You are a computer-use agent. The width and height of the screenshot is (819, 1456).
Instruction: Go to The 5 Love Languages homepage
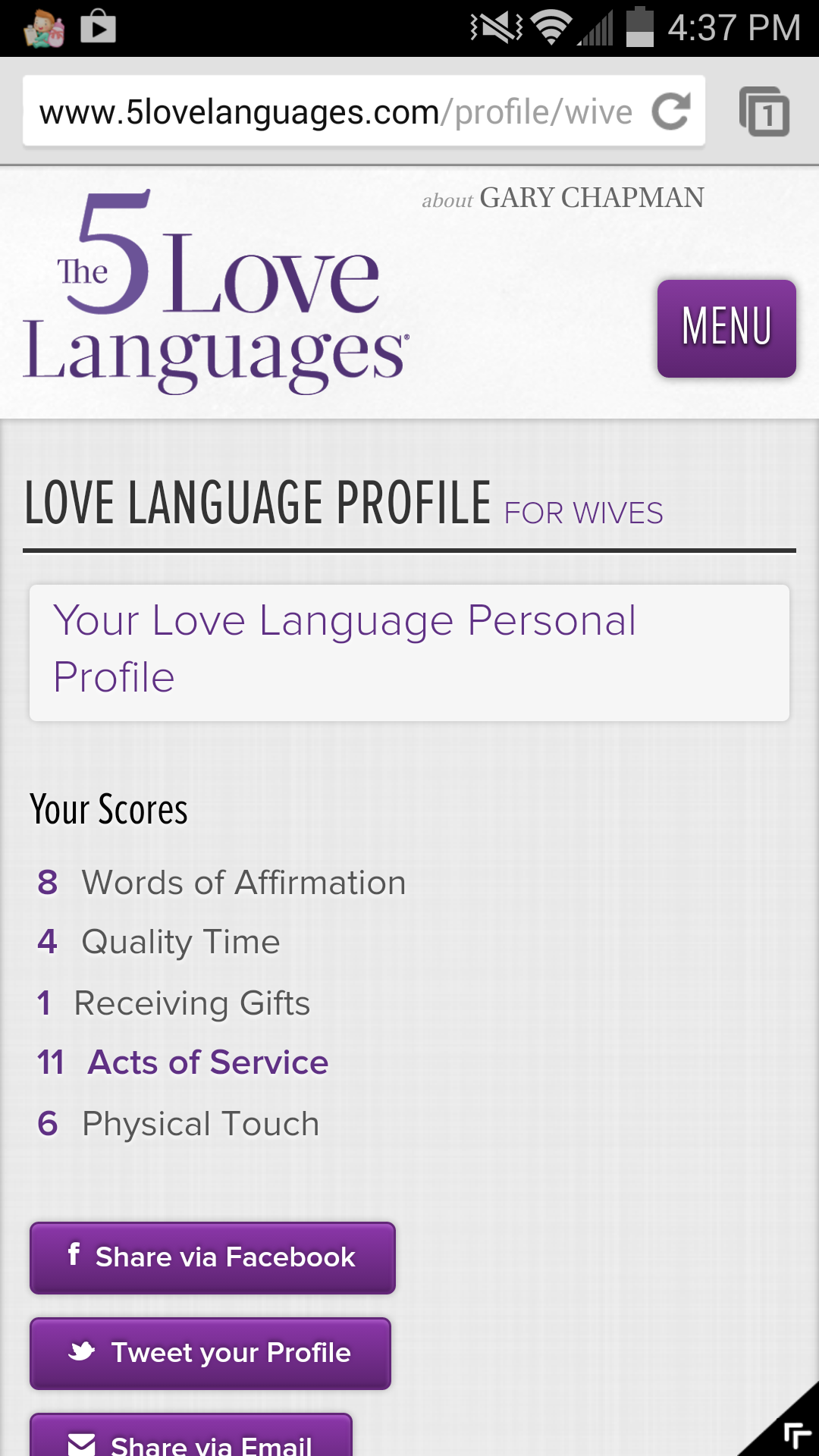pos(216,293)
